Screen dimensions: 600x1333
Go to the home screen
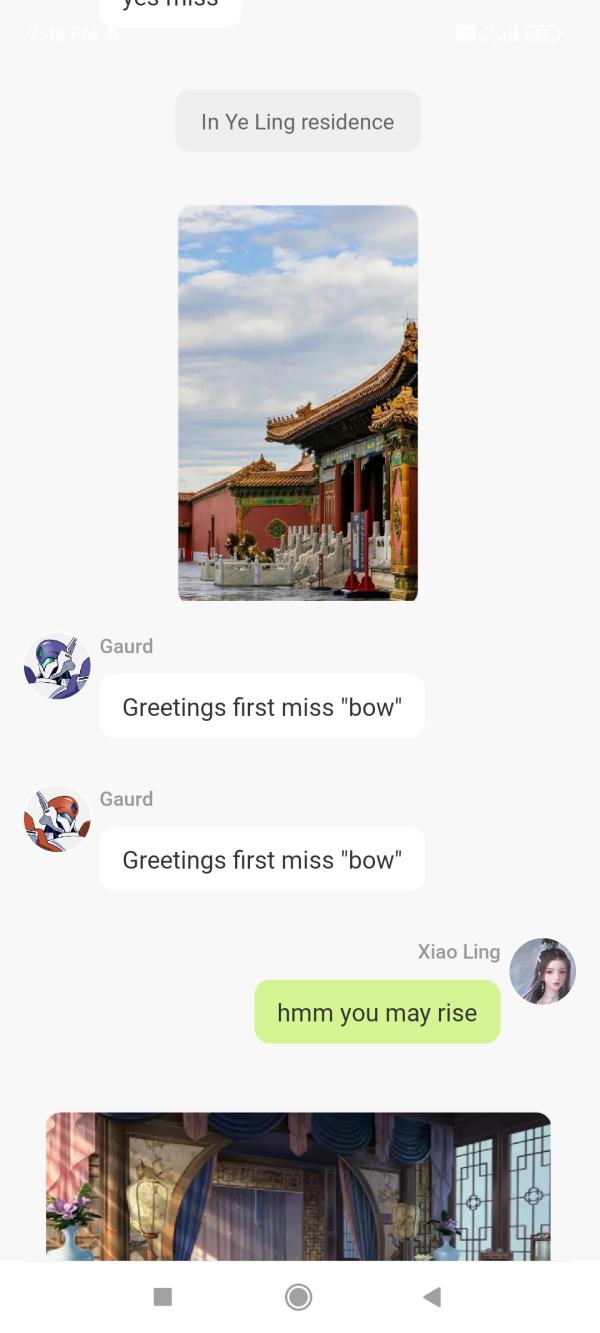point(298,1297)
